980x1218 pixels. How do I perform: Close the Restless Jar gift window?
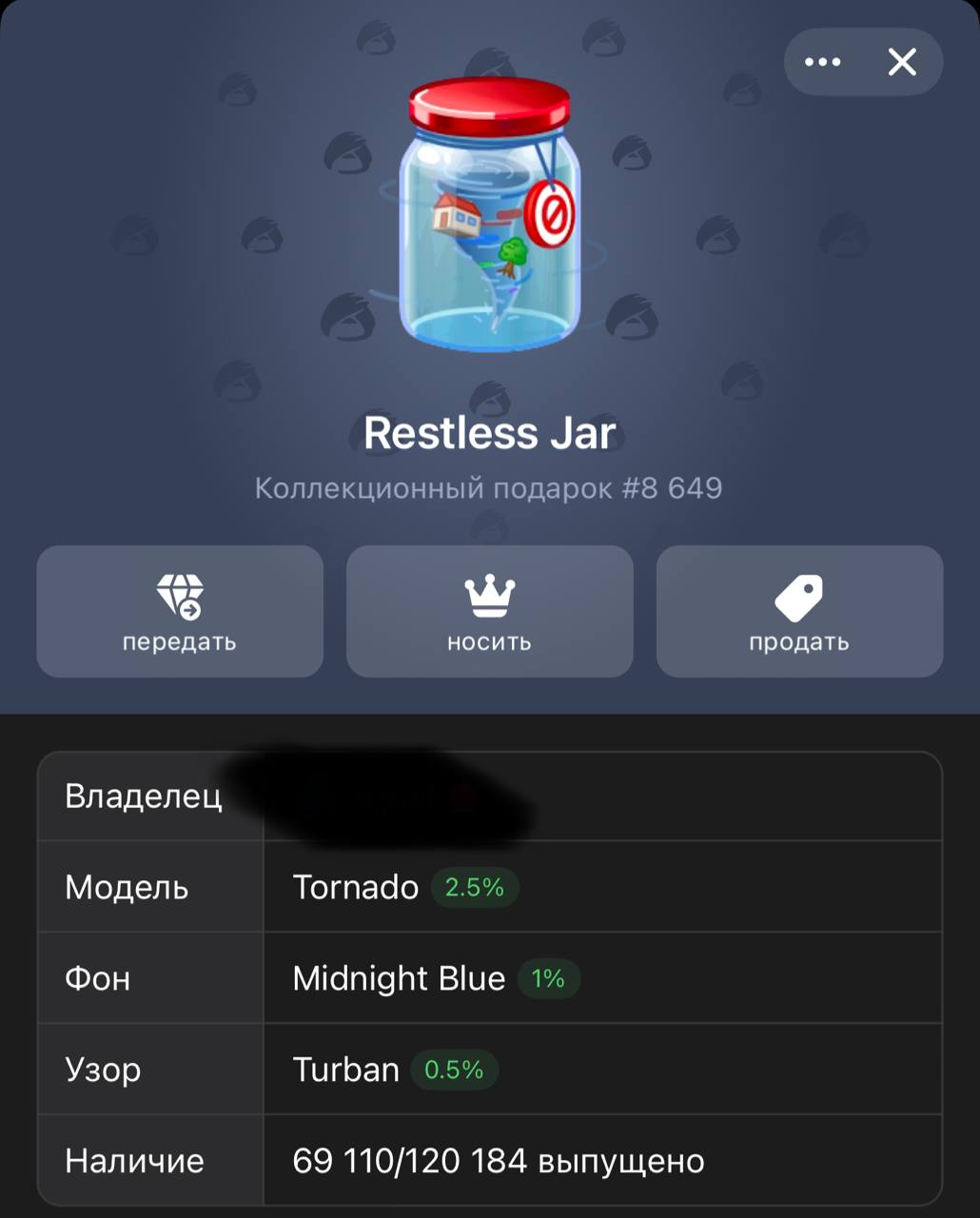pos(901,63)
